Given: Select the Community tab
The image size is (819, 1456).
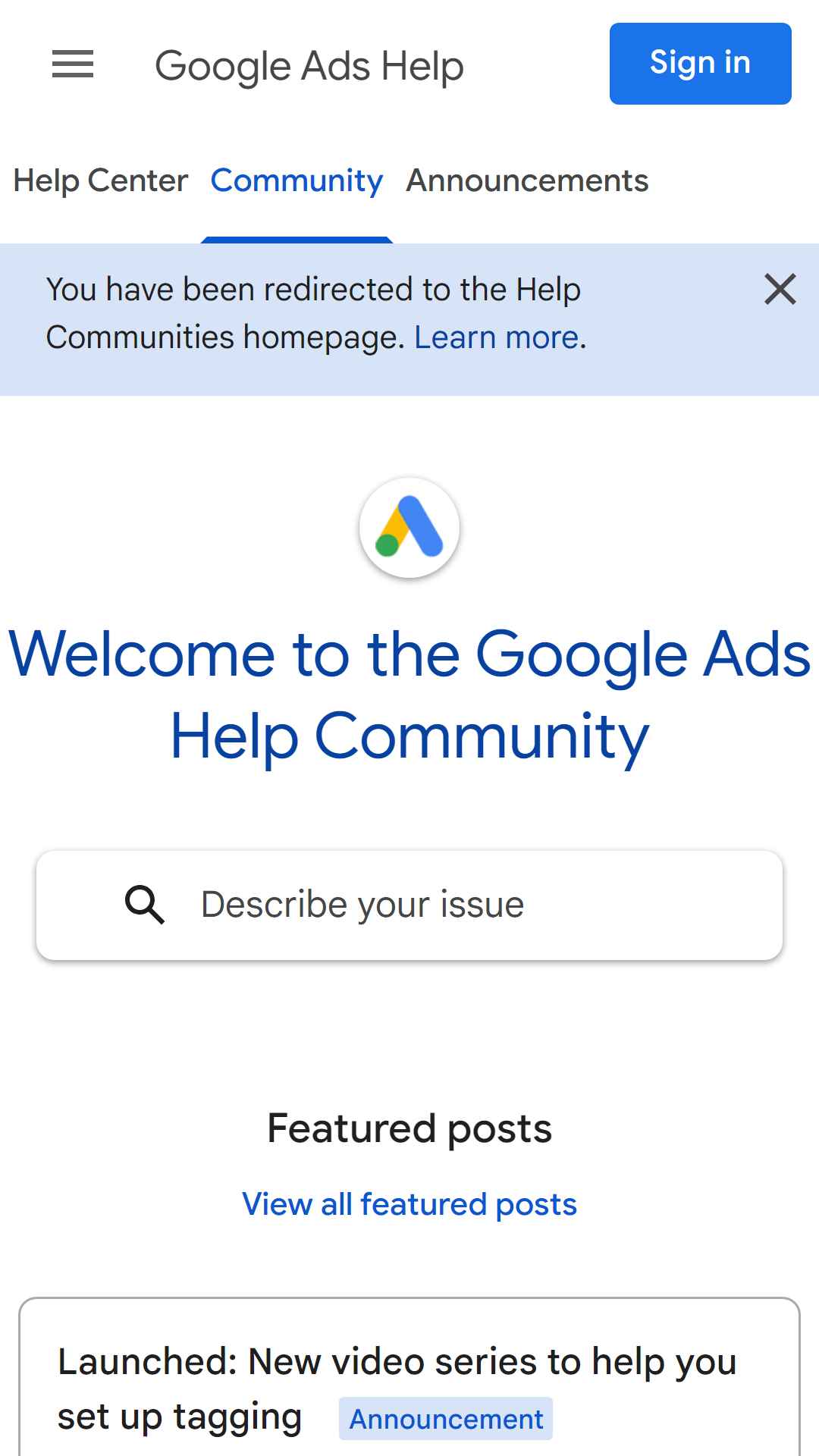Looking at the screenshot, I should tap(297, 181).
